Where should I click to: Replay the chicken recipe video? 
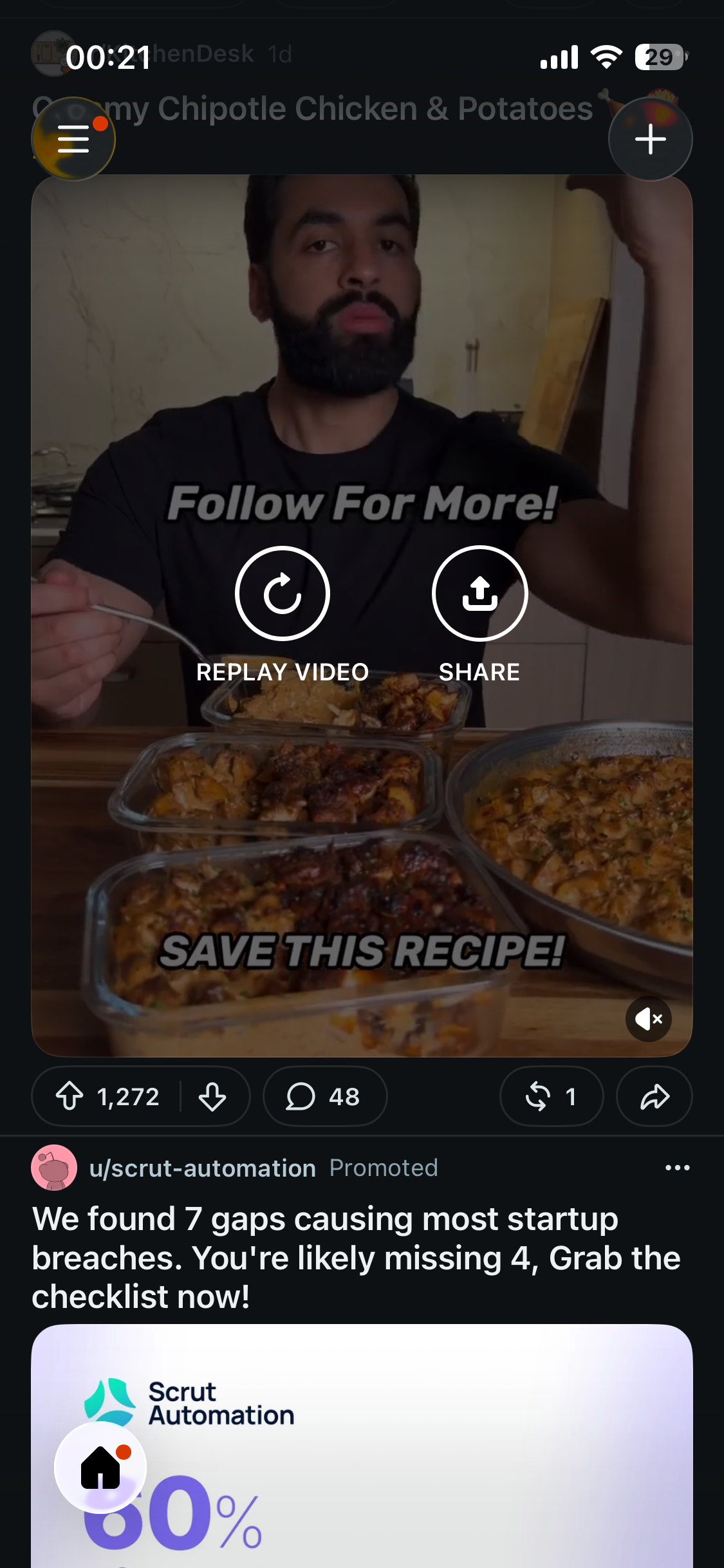pyautogui.click(x=283, y=593)
